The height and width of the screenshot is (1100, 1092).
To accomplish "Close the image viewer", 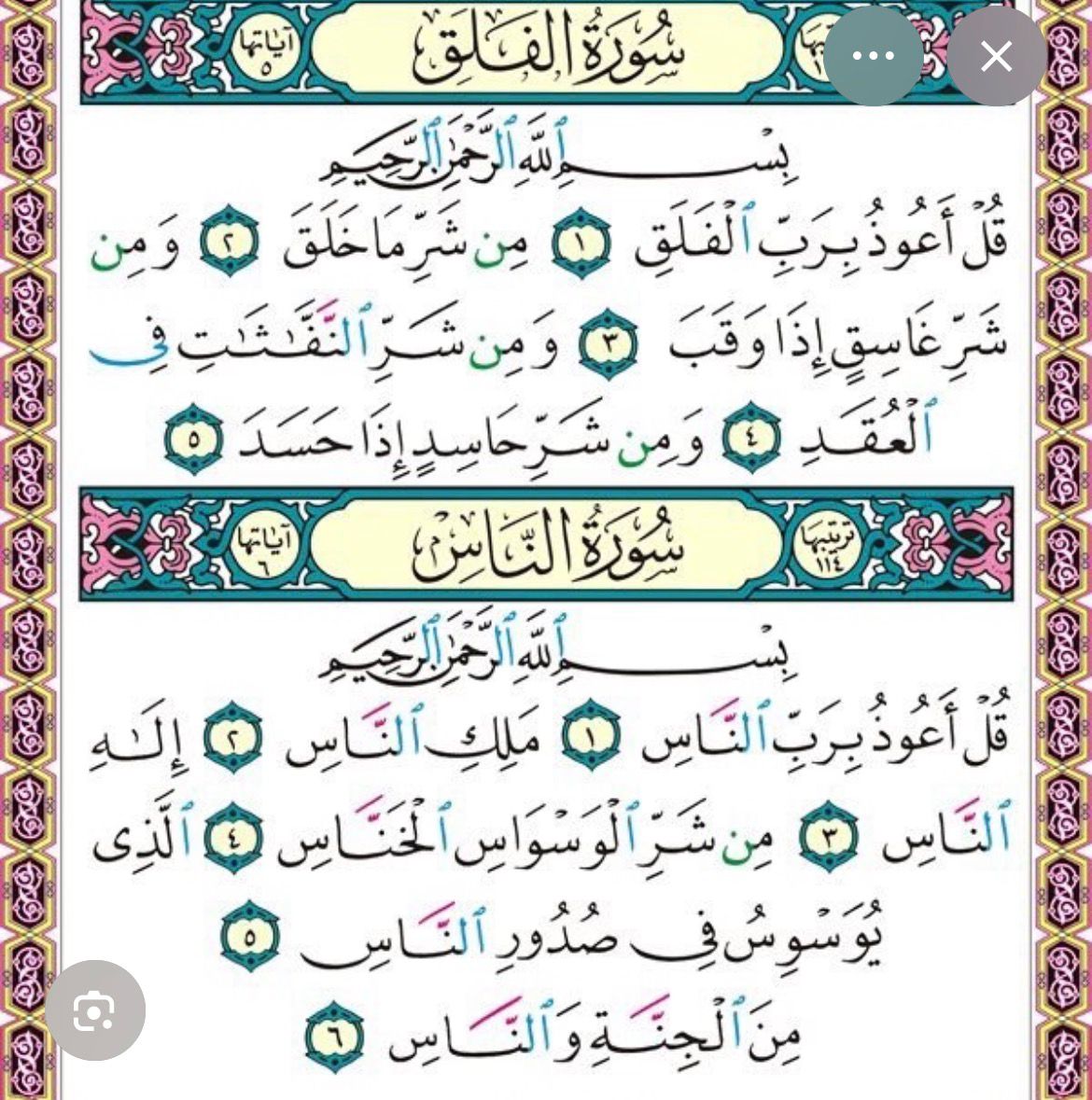I will pyautogui.click(x=997, y=56).
